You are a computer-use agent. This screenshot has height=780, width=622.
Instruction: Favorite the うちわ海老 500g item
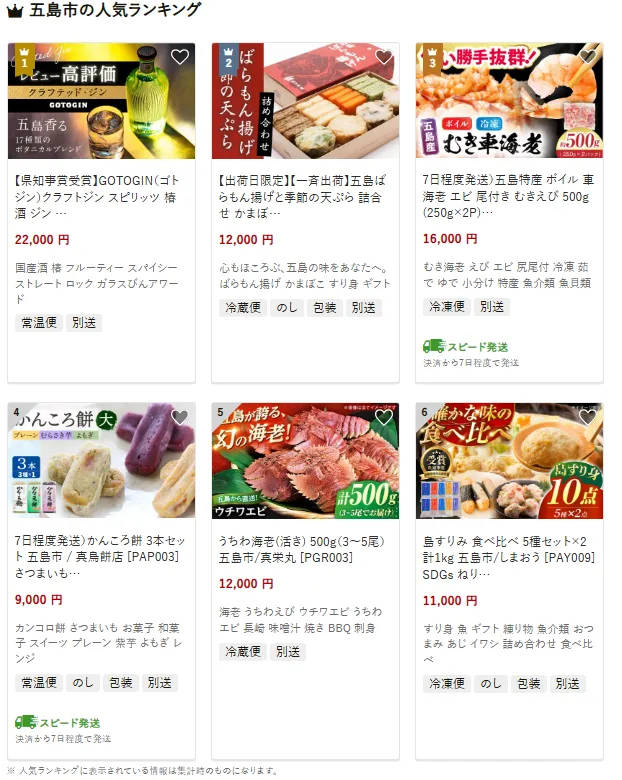[384, 417]
